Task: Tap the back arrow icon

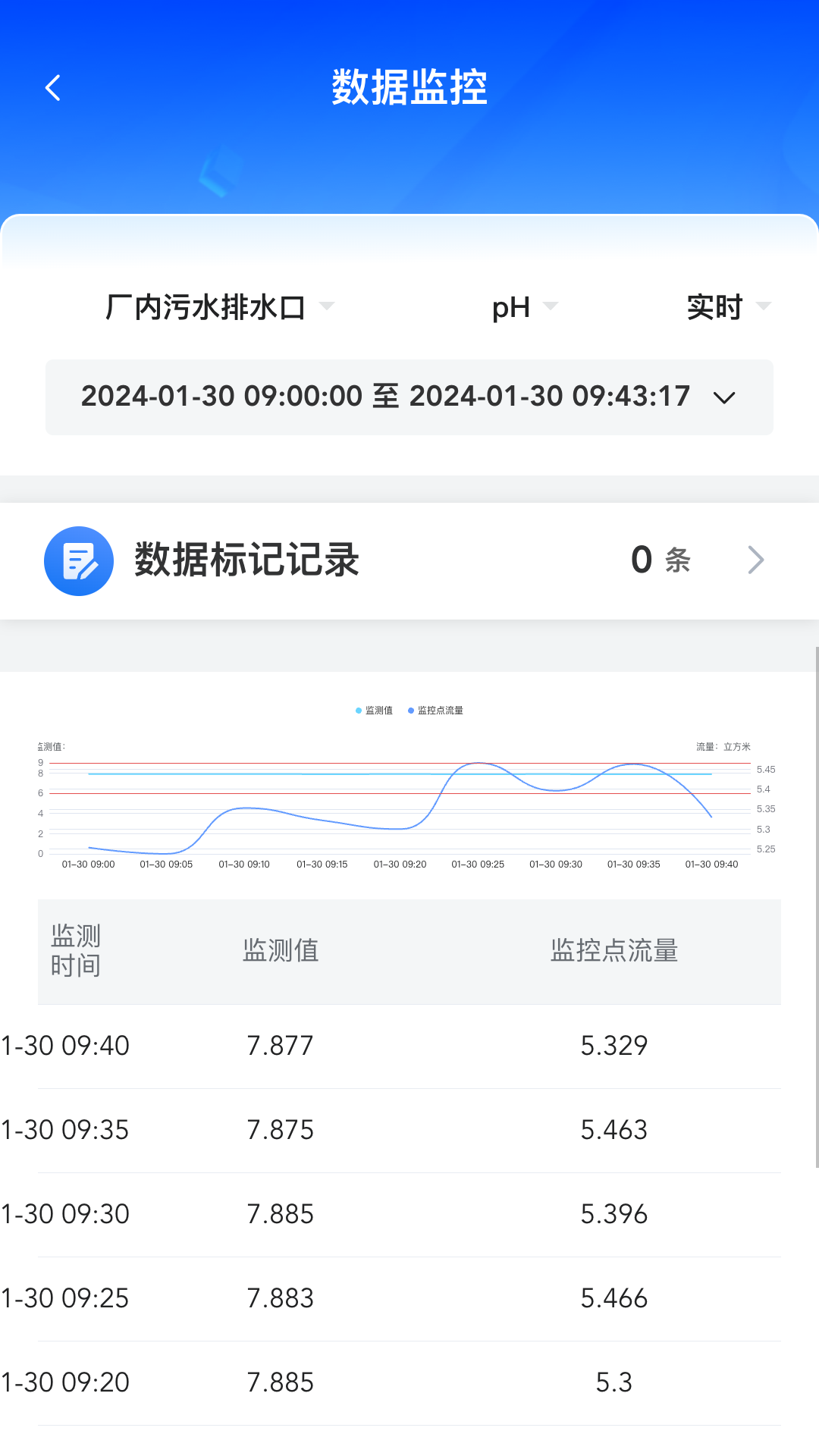Action: (x=53, y=86)
